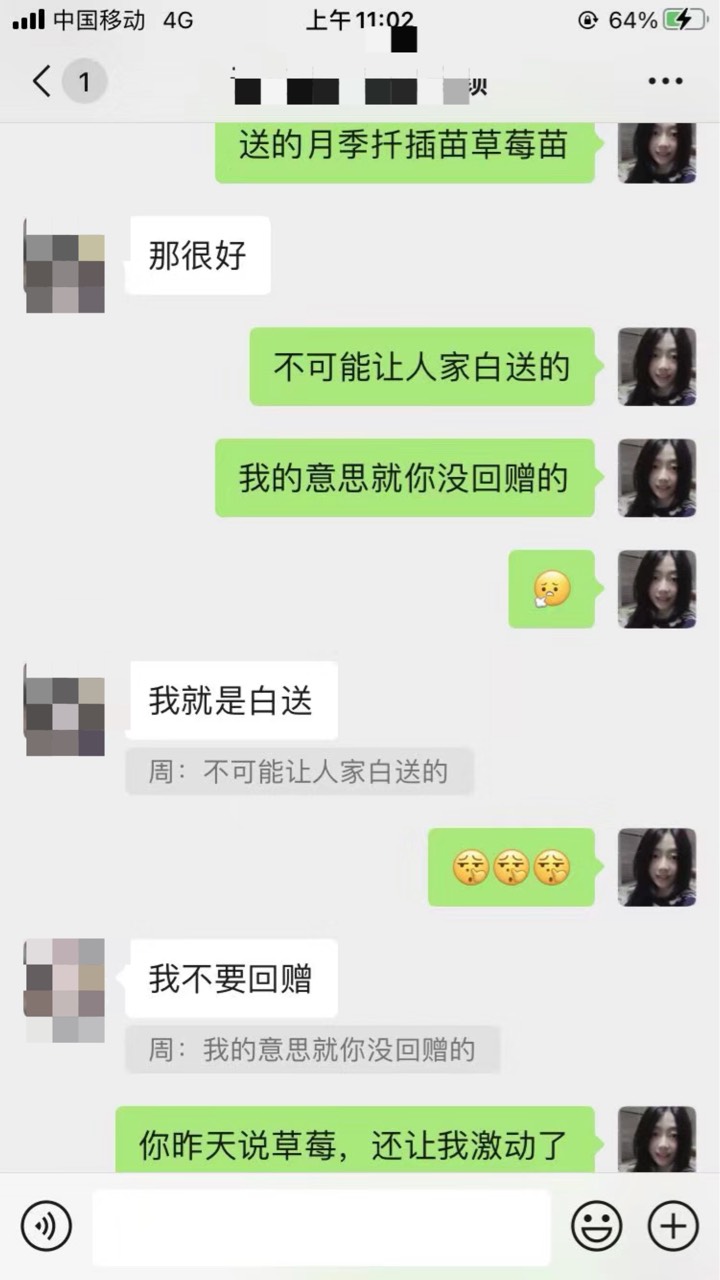Switch to voice message input
720x1280 pixels.
coord(46,1225)
